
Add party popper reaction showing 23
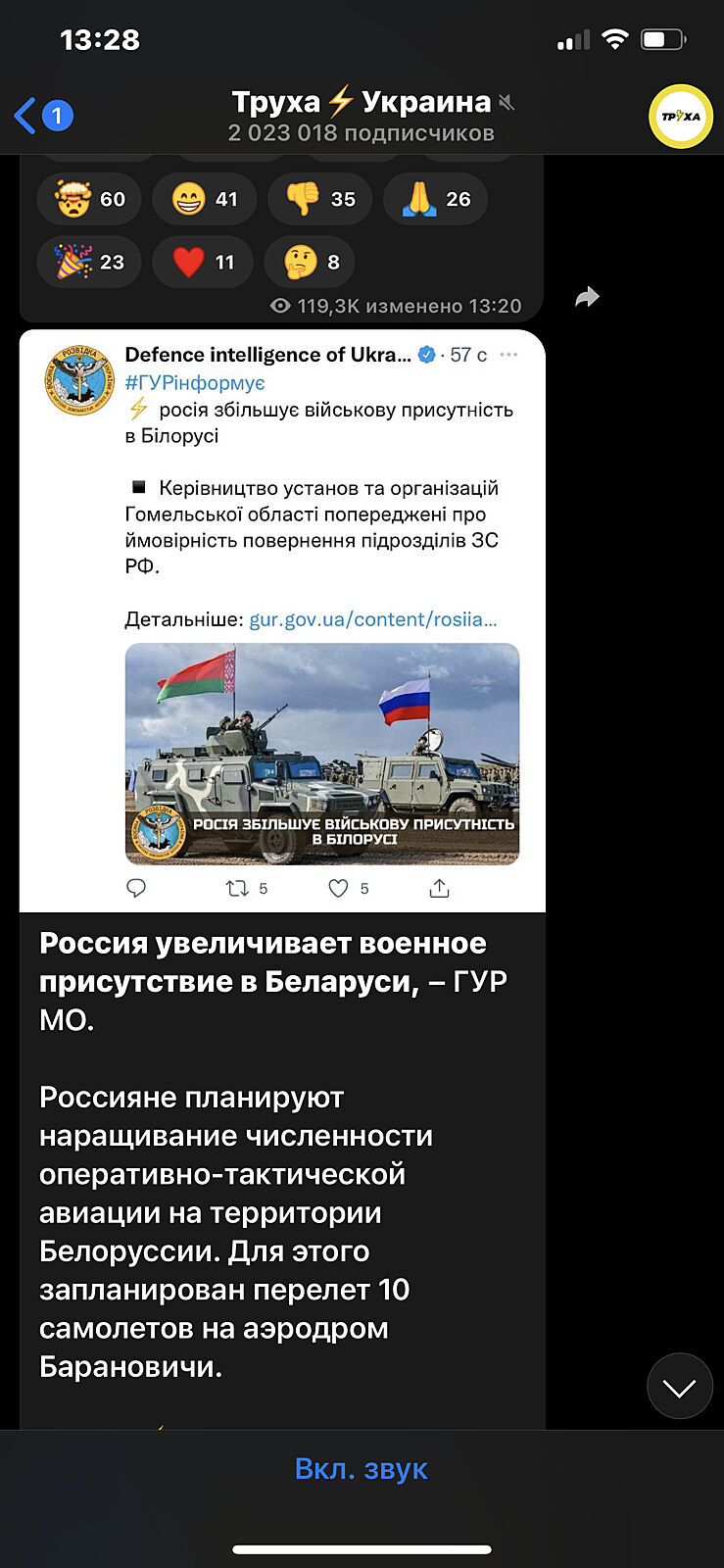coord(89,262)
